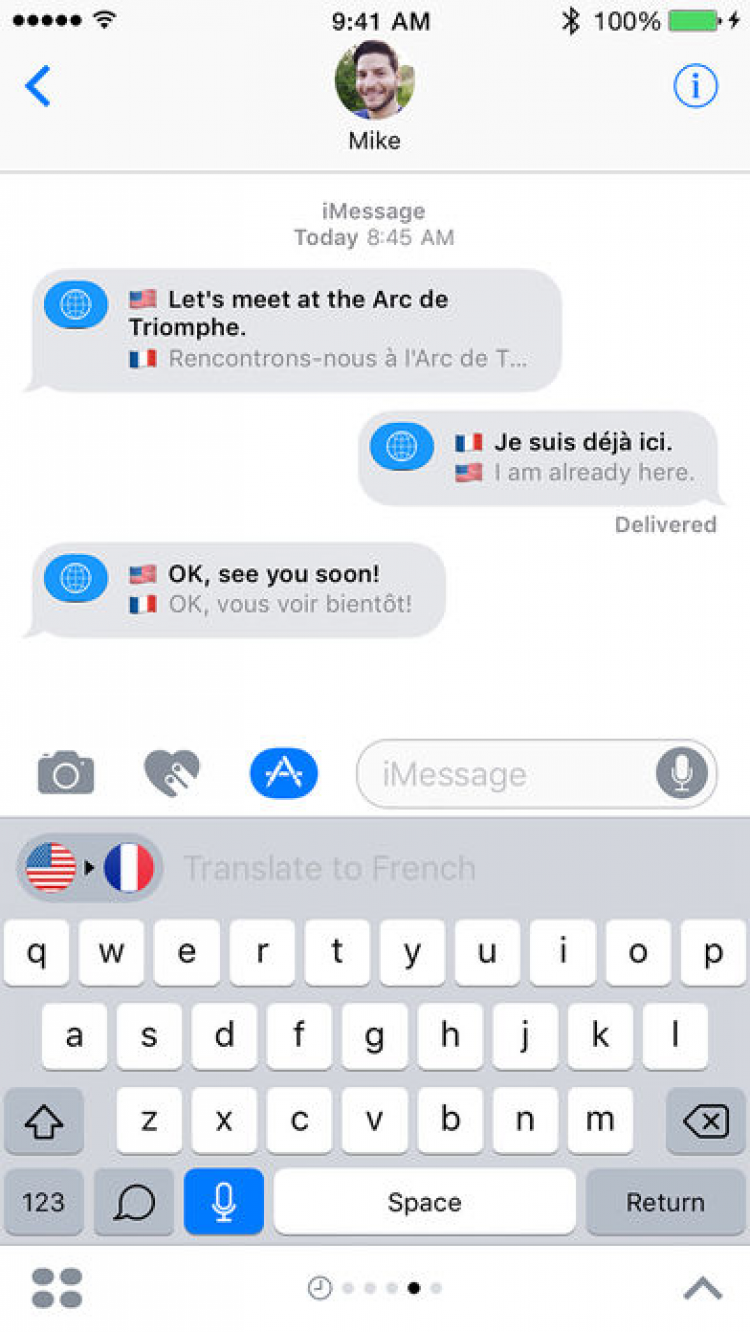Screen dimensions: 750x1332
Task: Open Mike's contact photo
Action: pos(374,80)
